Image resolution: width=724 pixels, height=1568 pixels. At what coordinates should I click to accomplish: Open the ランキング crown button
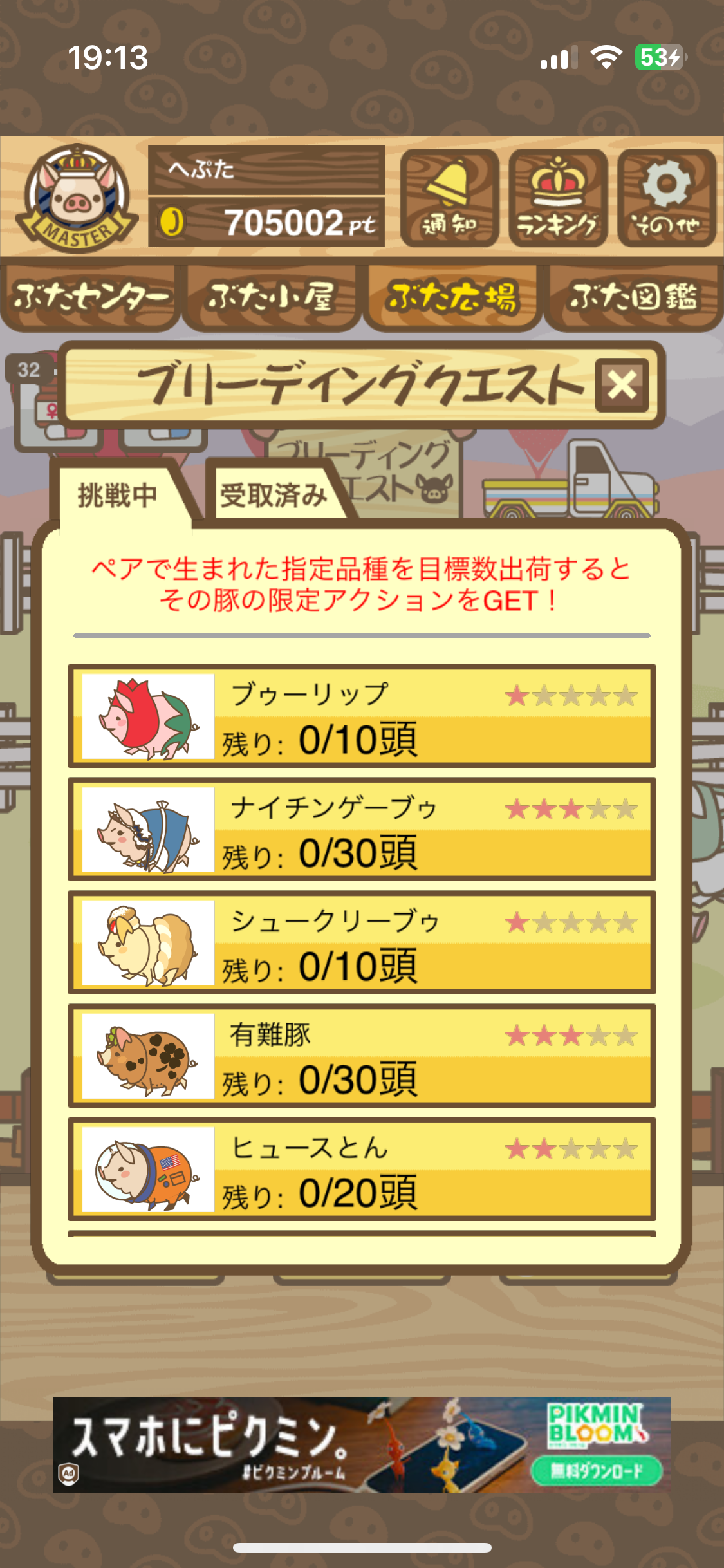pos(557,198)
